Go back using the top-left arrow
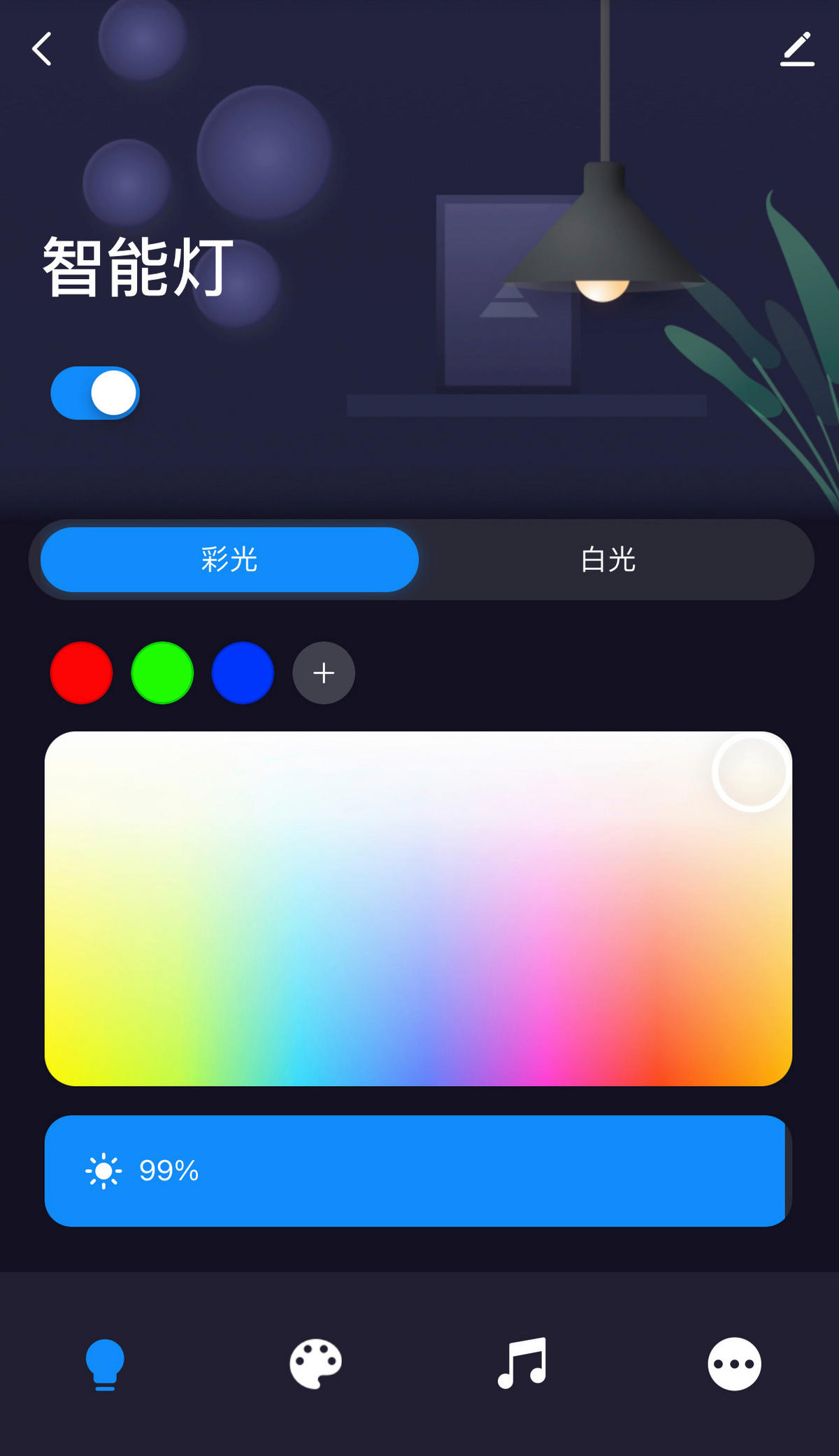Viewport: 839px width, 1456px height. tap(42, 49)
